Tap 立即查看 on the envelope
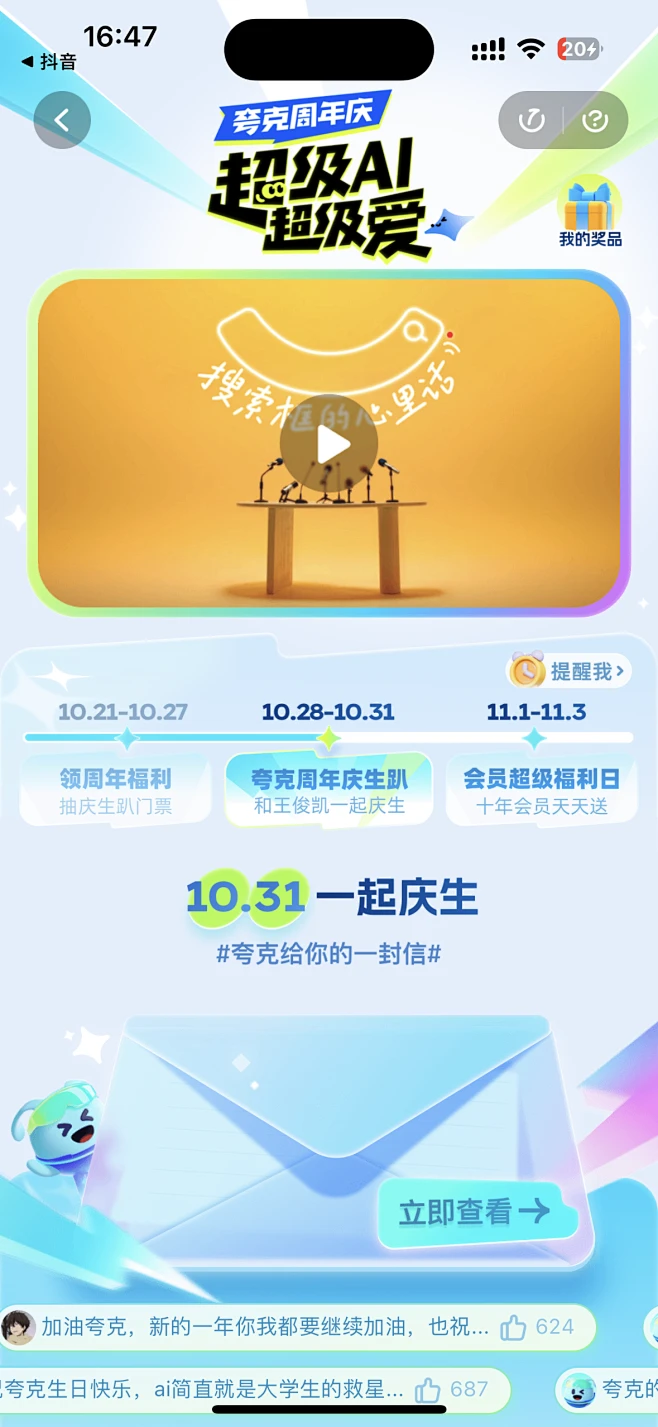The height and width of the screenshot is (1427, 658). point(476,1212)
